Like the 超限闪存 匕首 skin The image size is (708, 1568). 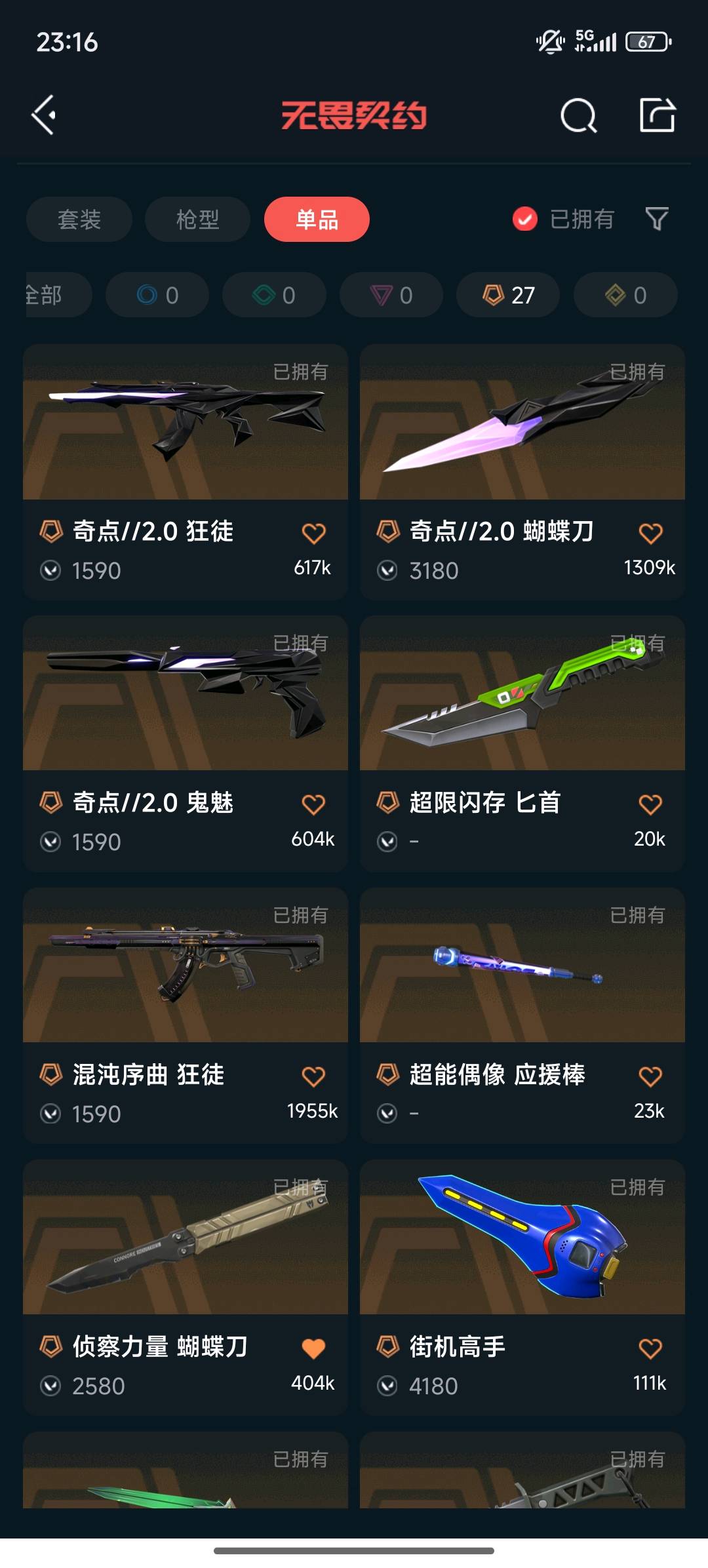tap(650, 804)
